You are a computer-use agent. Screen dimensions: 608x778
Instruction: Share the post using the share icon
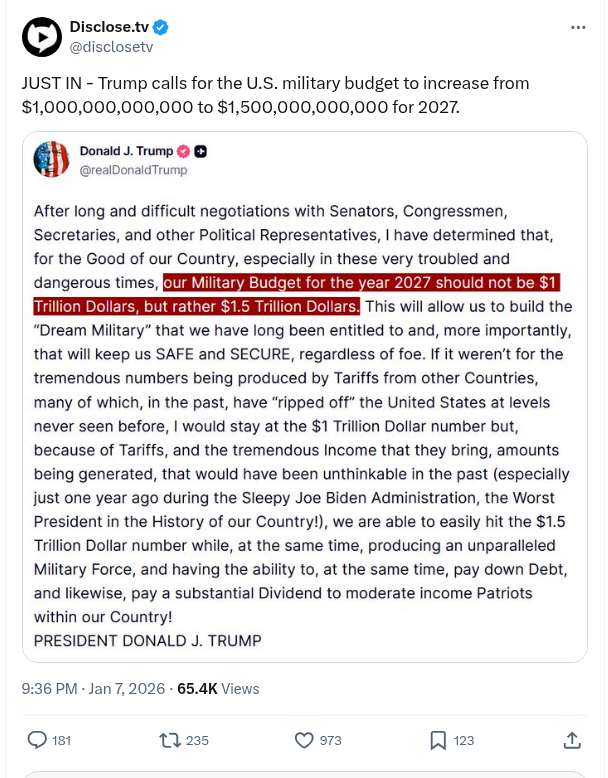tap(572, 740)
